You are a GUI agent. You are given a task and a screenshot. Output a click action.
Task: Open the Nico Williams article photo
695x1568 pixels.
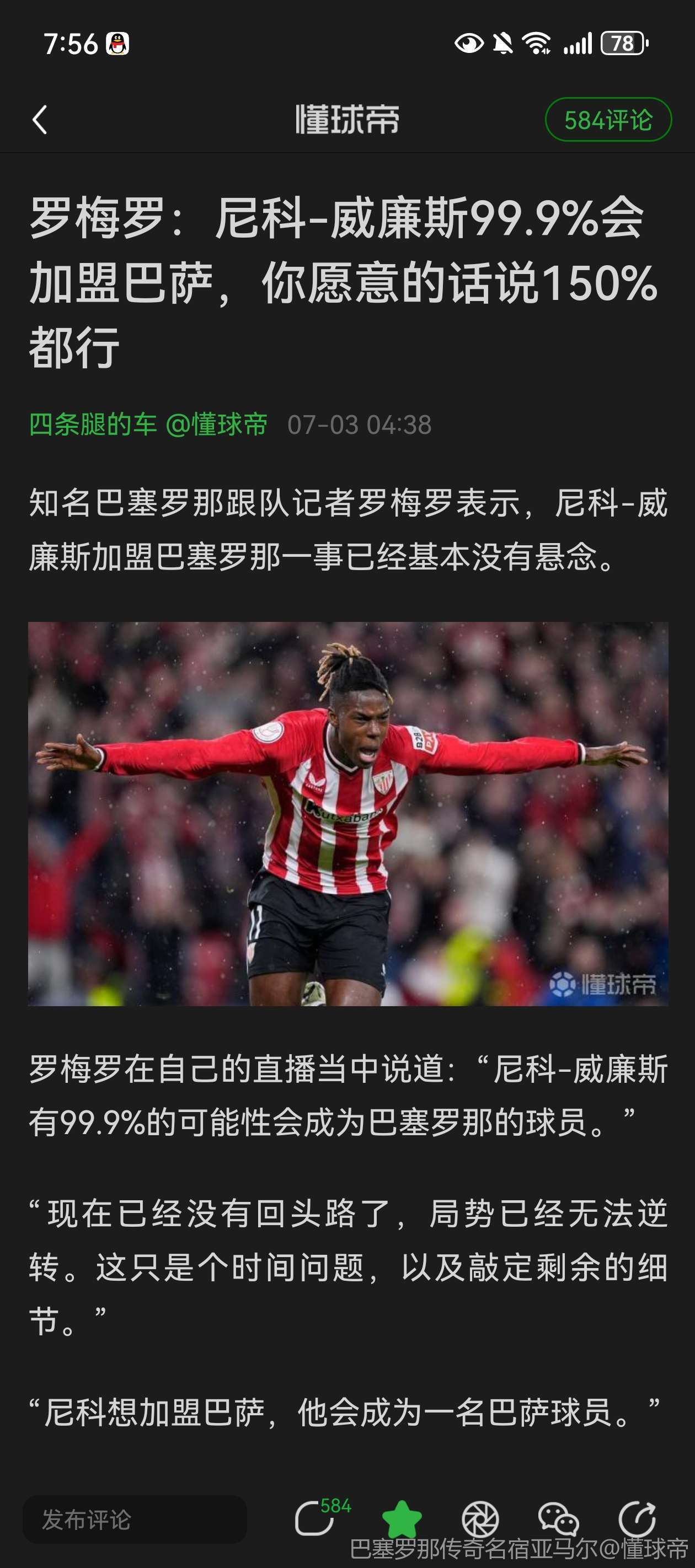coord(348,813)
